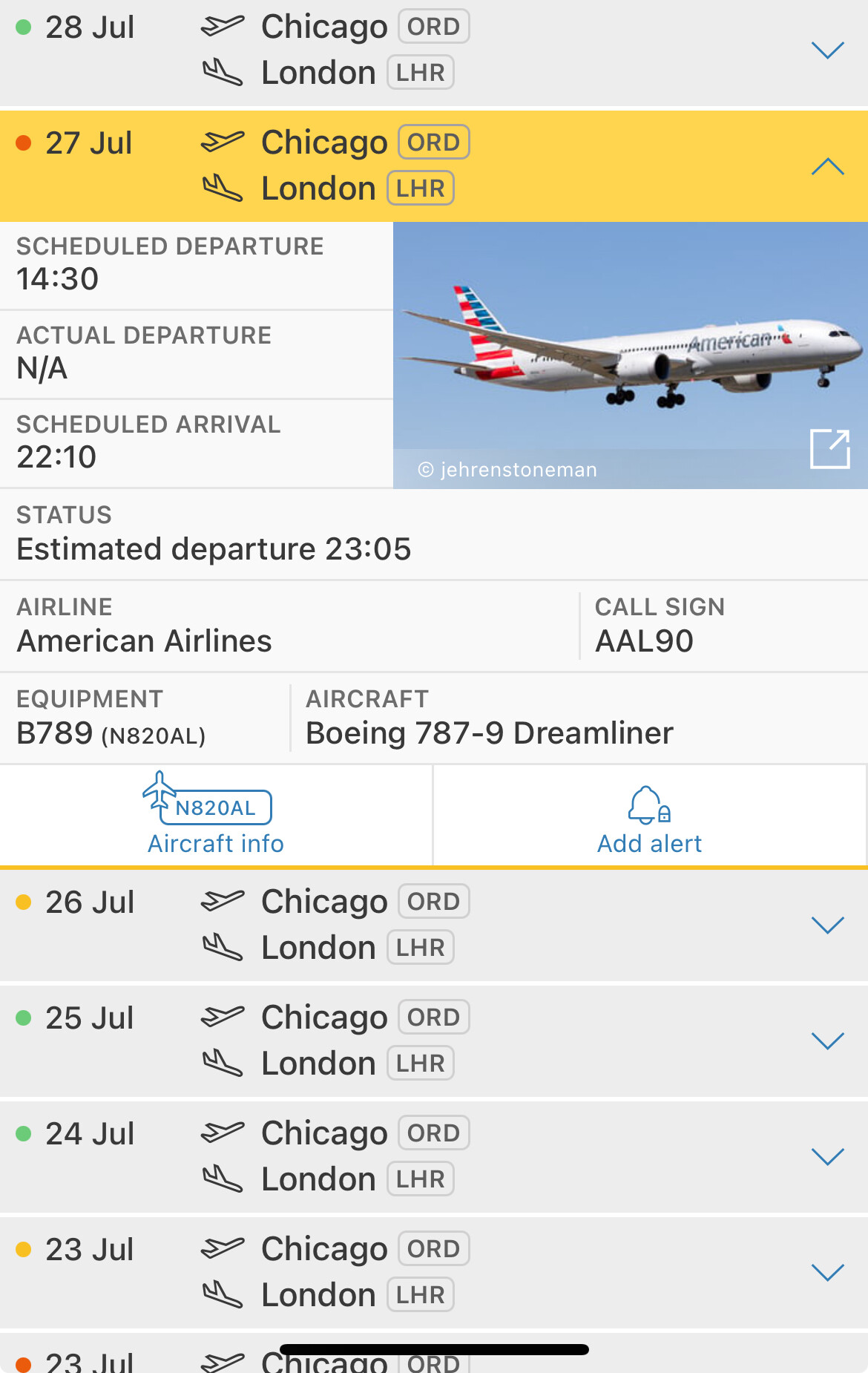Expand the 25 Jul flight row
This screenshot has height=1373, width=868.
click(x=827, y=1041)
